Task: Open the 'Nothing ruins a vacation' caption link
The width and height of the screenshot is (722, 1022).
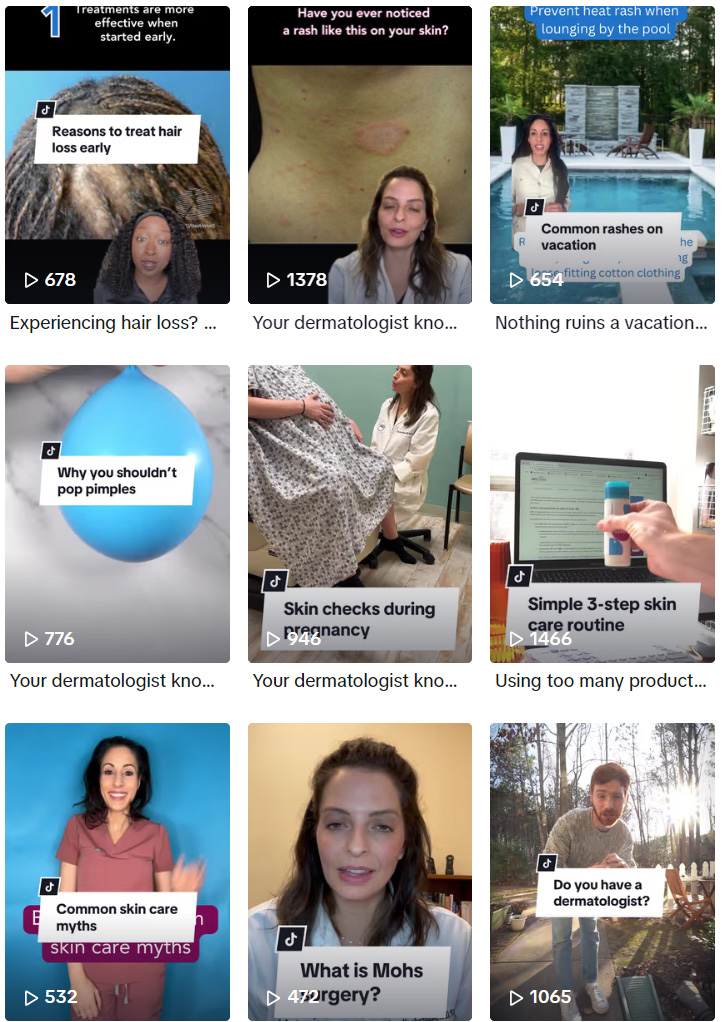Action: point(601,322)
